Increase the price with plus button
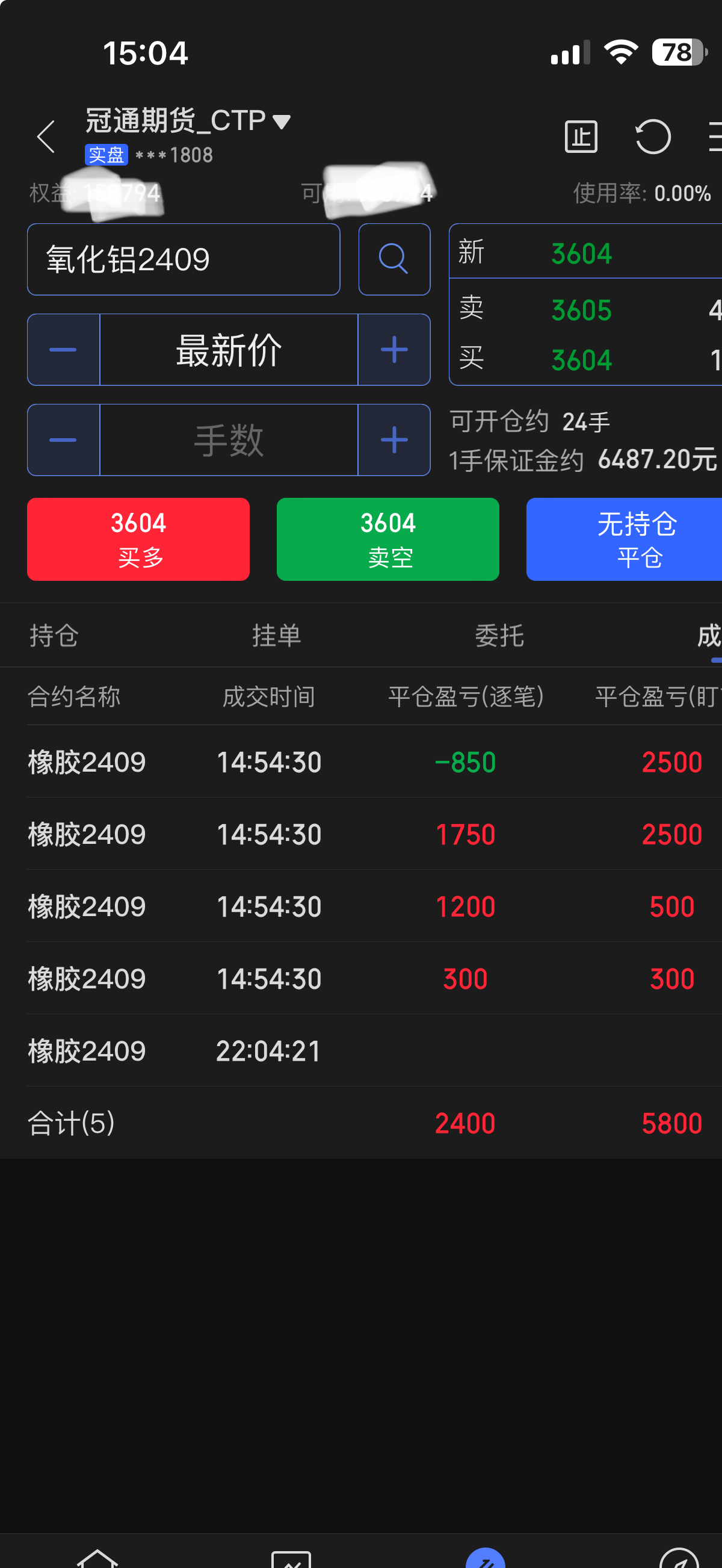This screenshot has height=1568, width=722. 393,349
